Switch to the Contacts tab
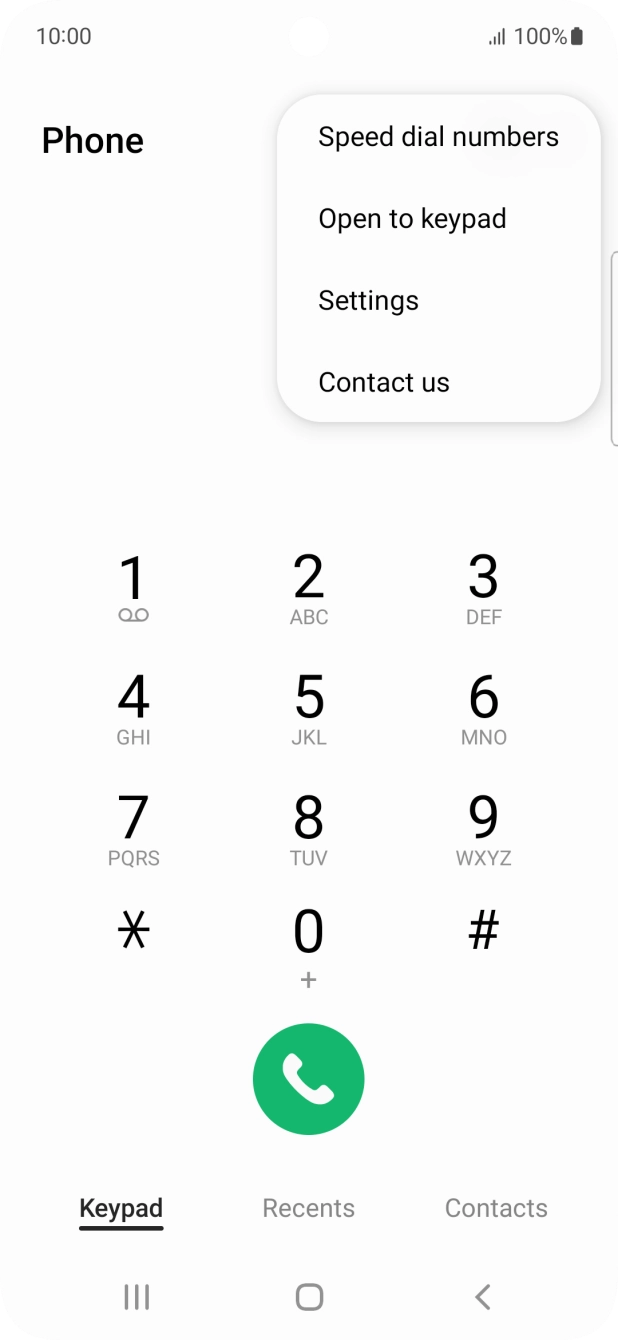This screenshot has width=618, height=1340. coord(496,1208)
